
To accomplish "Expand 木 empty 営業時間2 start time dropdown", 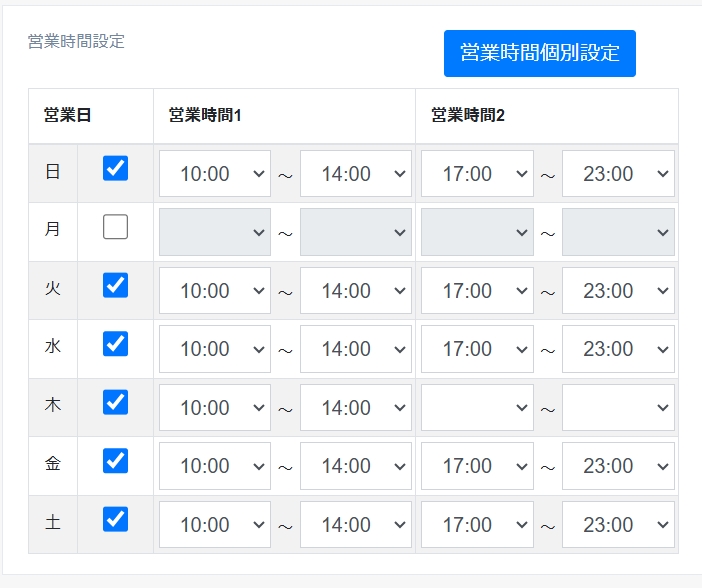I will [476, 408].
